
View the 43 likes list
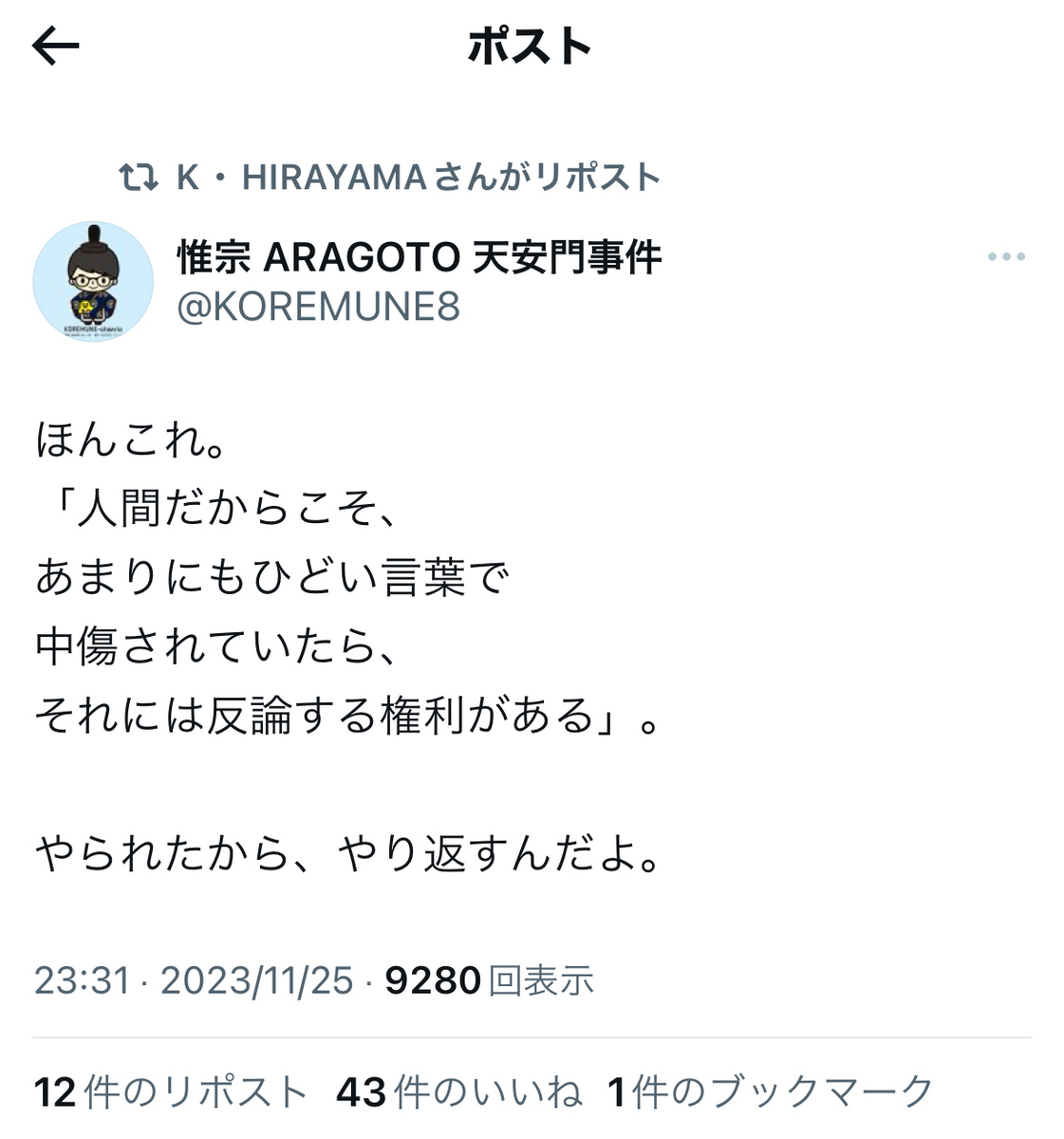point(458,1092)
